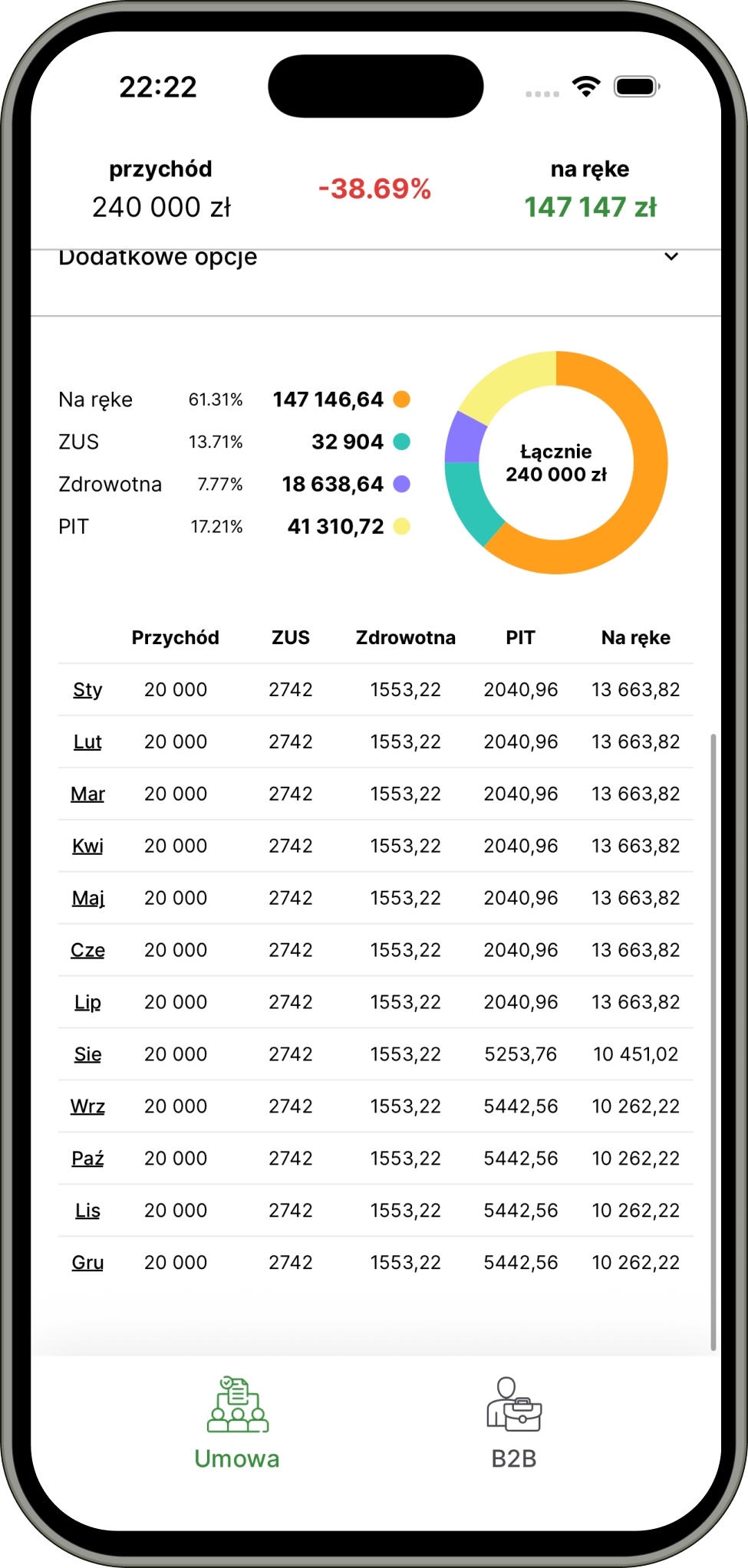This screenshot has width=748, height=1568.
Task: Select the Maj month link
Action: pos(87,899)
